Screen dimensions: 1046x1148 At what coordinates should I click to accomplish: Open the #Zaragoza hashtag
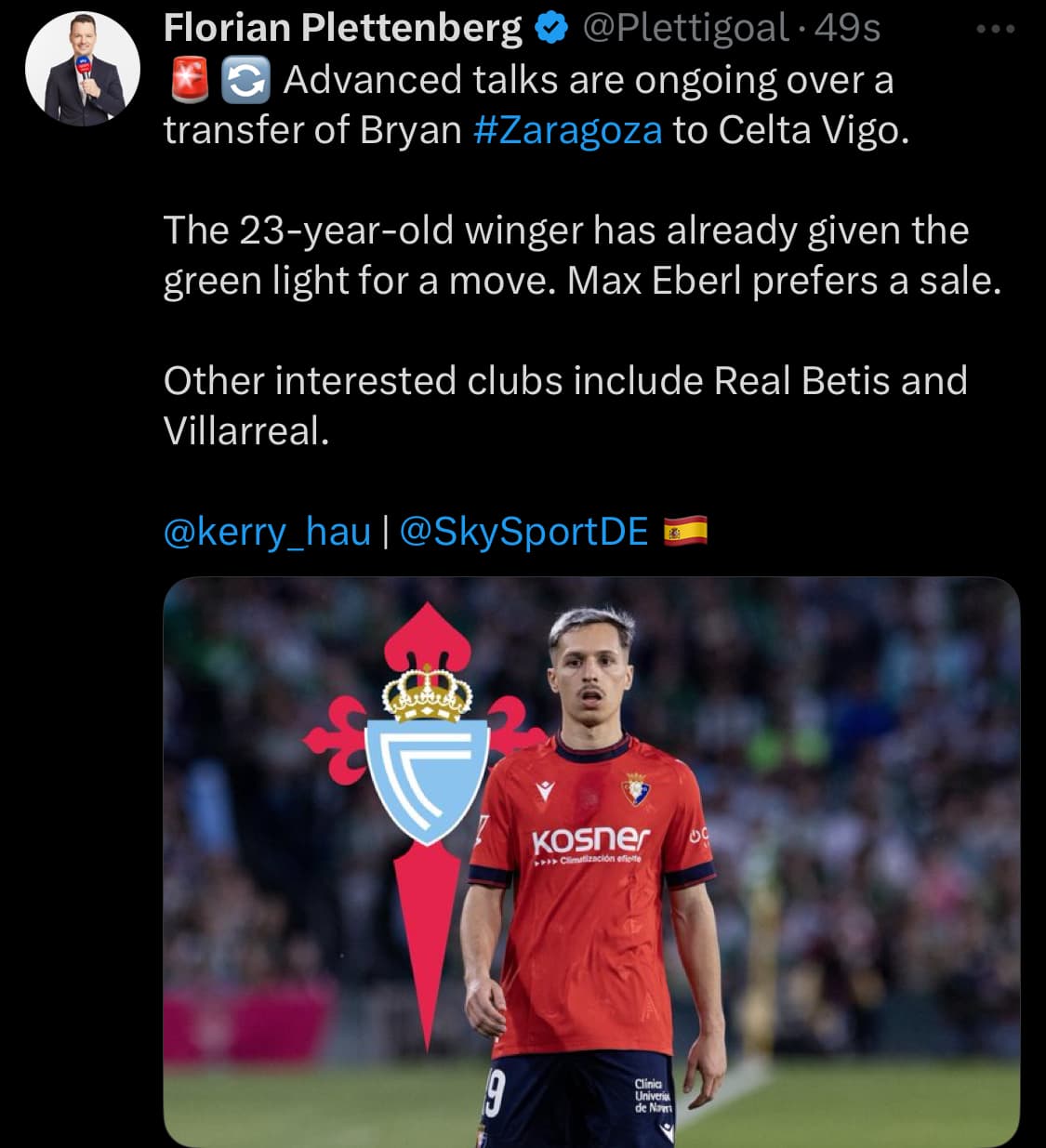coord(567,130)
